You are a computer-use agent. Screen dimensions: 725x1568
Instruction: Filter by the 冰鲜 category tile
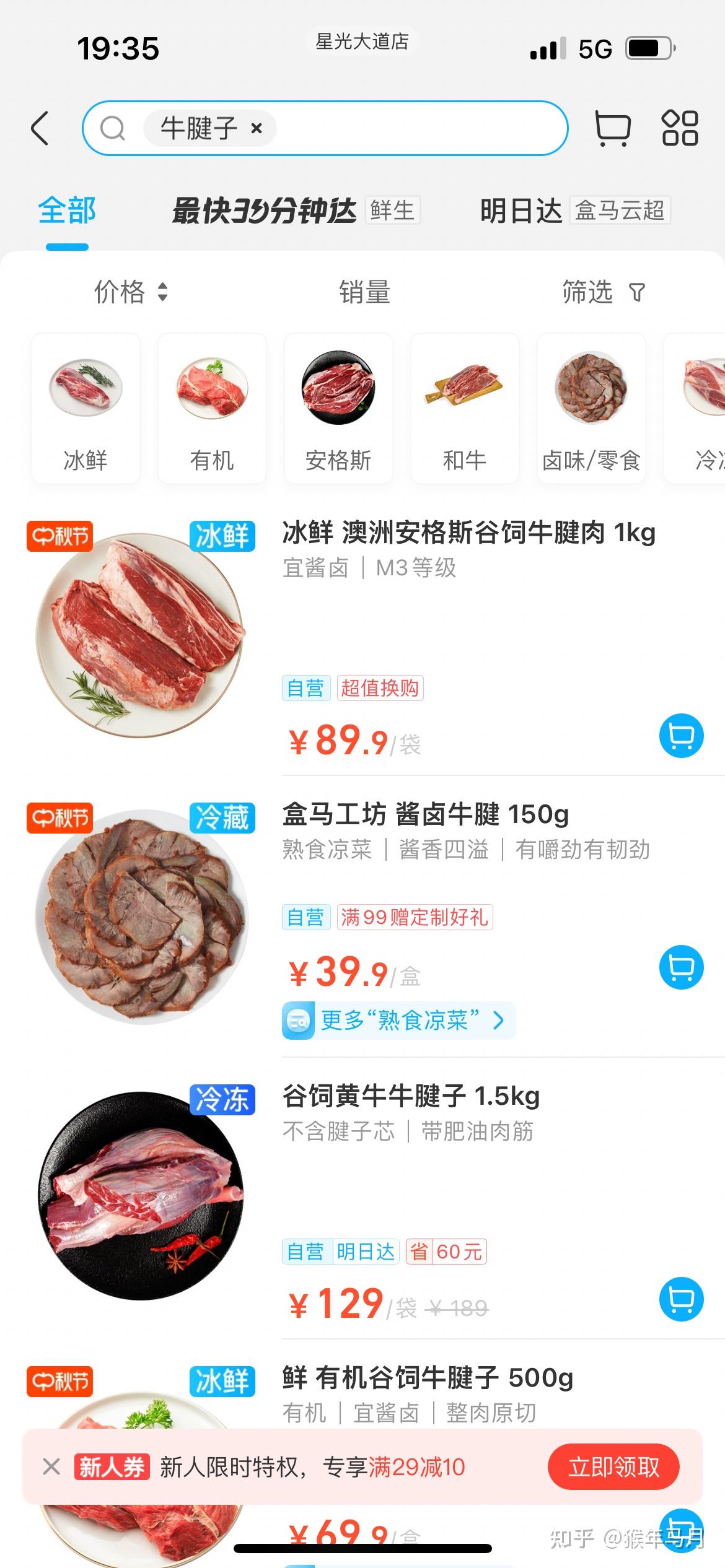click(86, 408)
